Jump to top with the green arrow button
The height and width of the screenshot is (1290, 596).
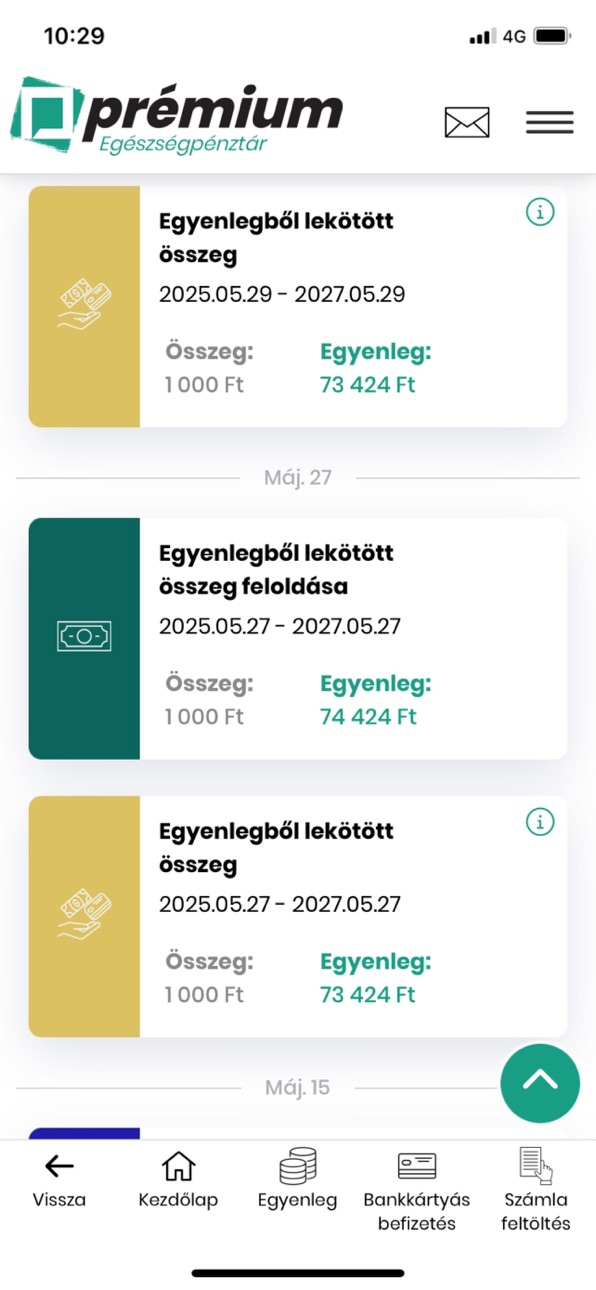coord(540,1083)
